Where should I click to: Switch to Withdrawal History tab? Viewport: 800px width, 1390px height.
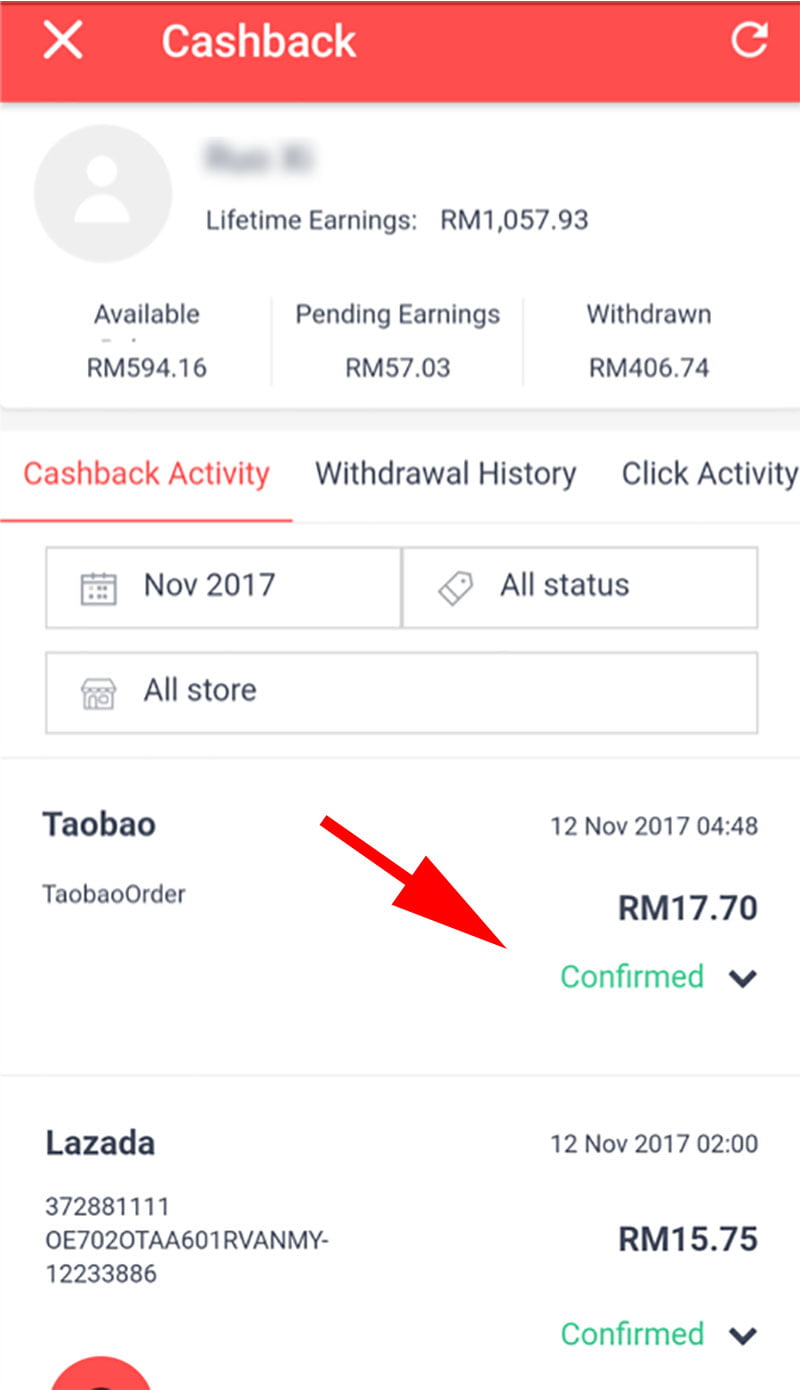(x=445, y=473)
